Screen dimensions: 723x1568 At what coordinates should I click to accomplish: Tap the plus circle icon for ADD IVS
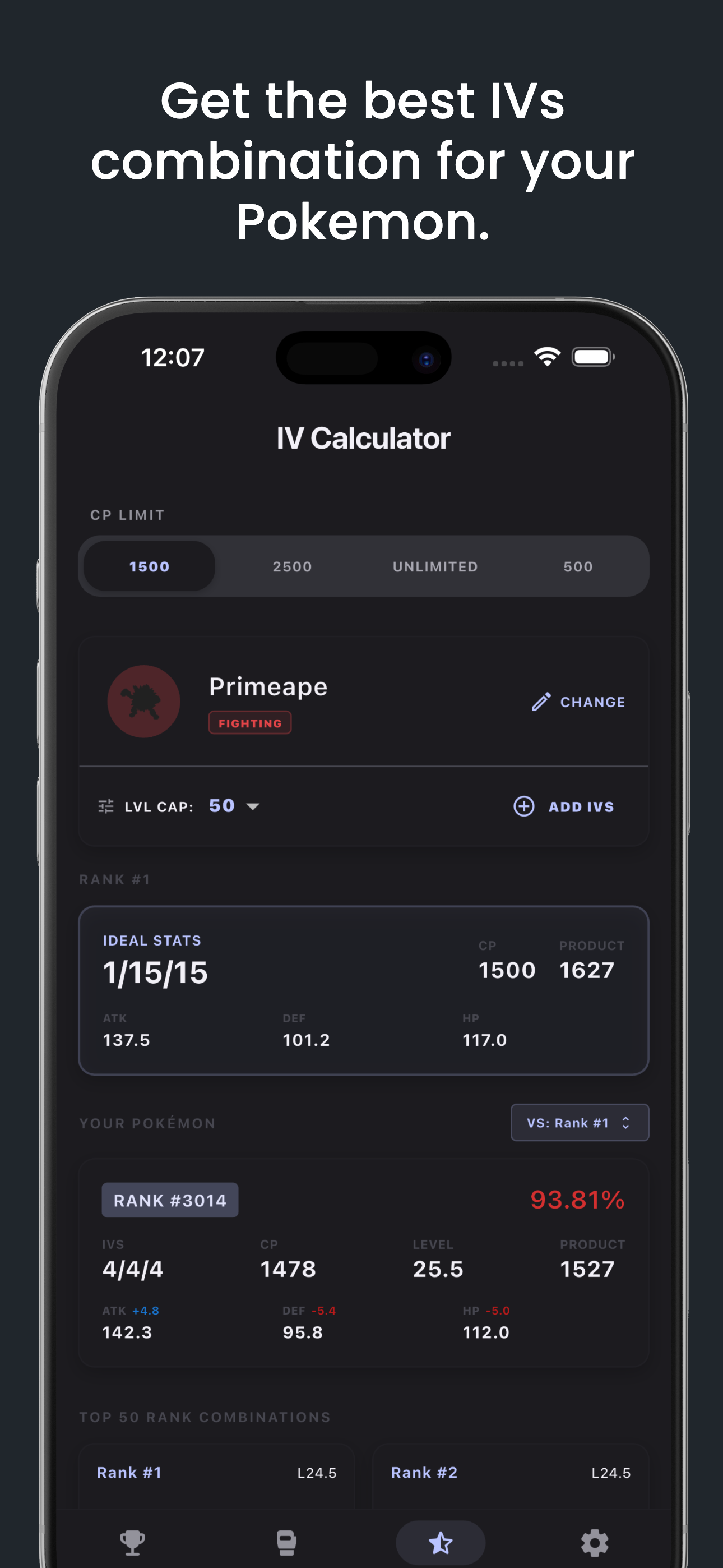[524, 806]
